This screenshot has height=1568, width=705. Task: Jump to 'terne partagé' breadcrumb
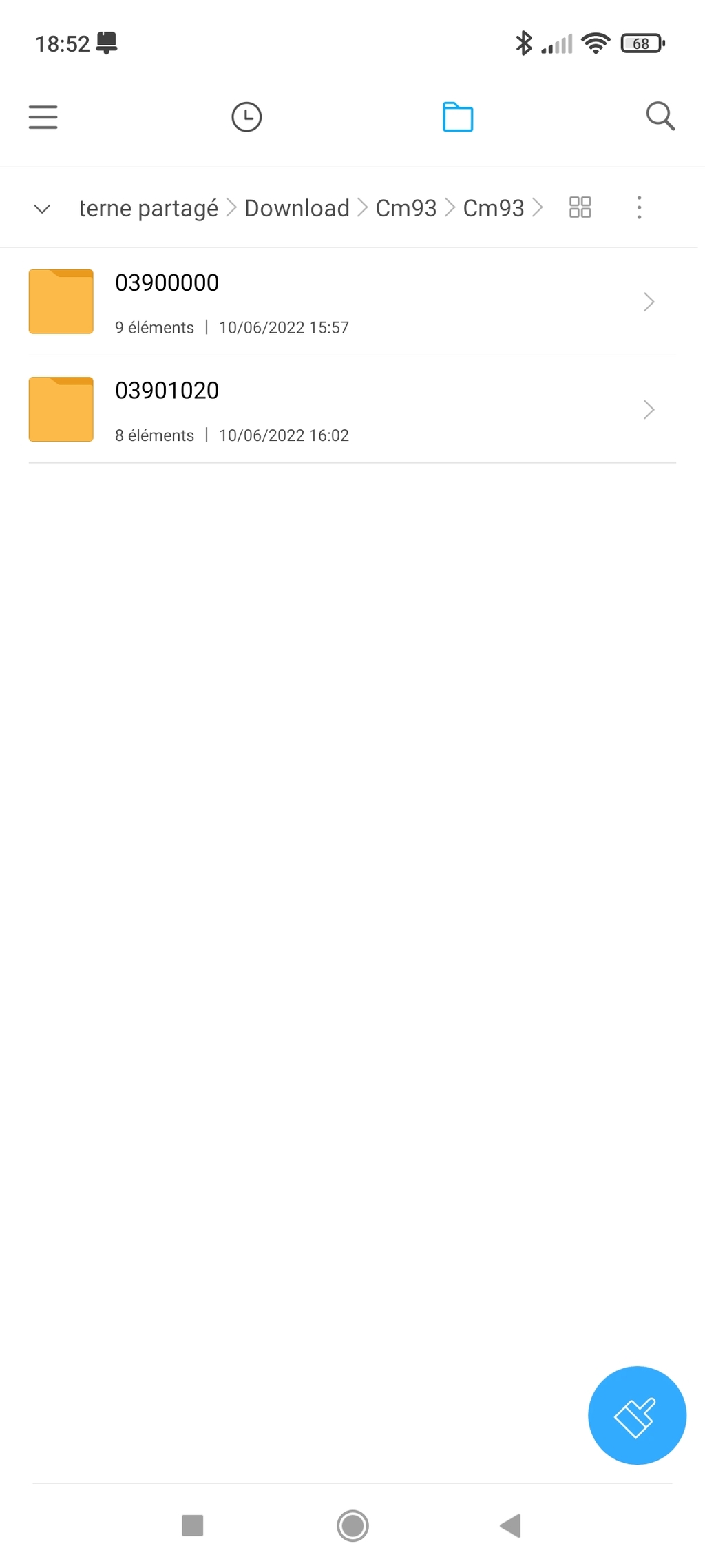pos(149,208)
